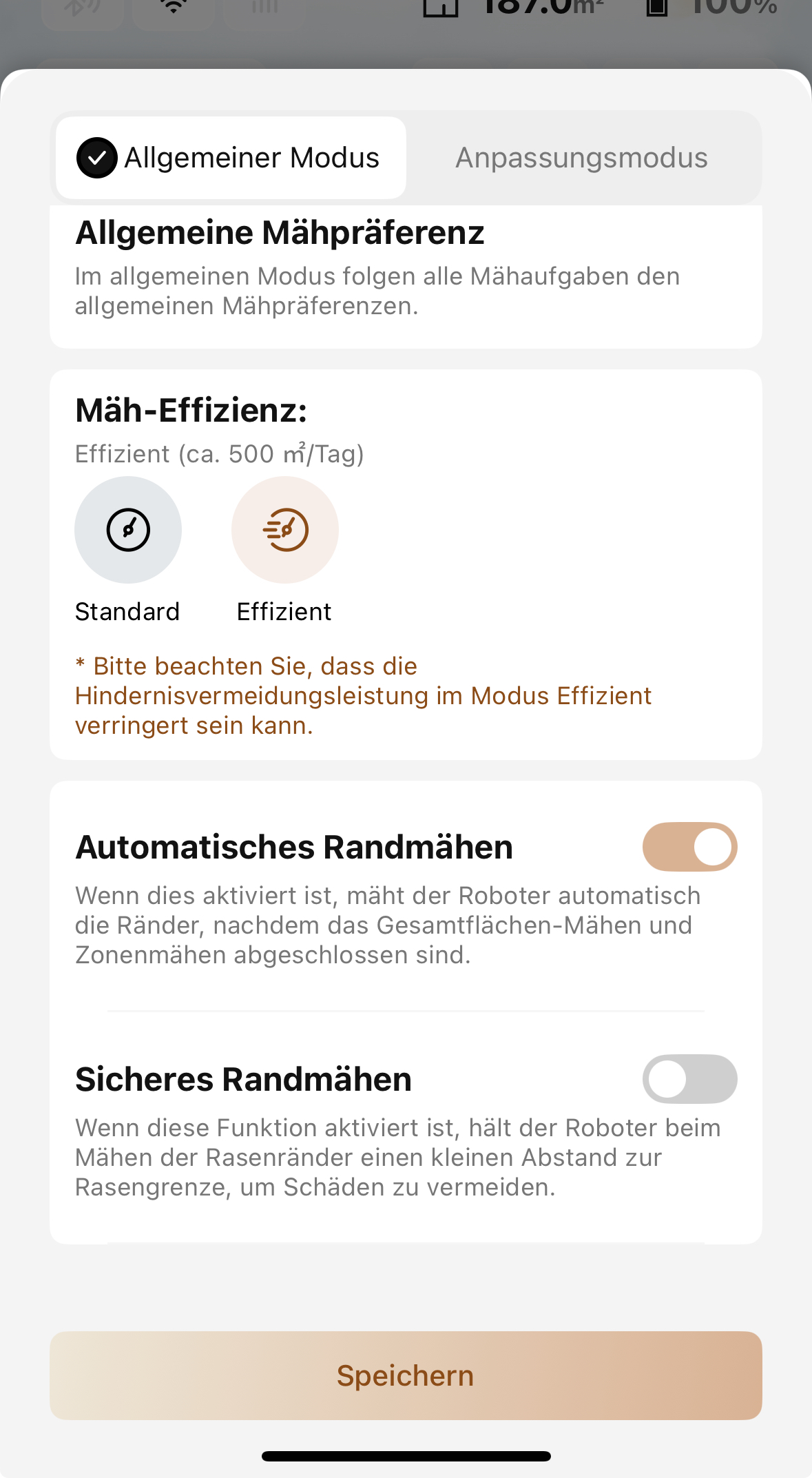
Task: Choose Effizient mowing efficiency
Action: (285, 530)
